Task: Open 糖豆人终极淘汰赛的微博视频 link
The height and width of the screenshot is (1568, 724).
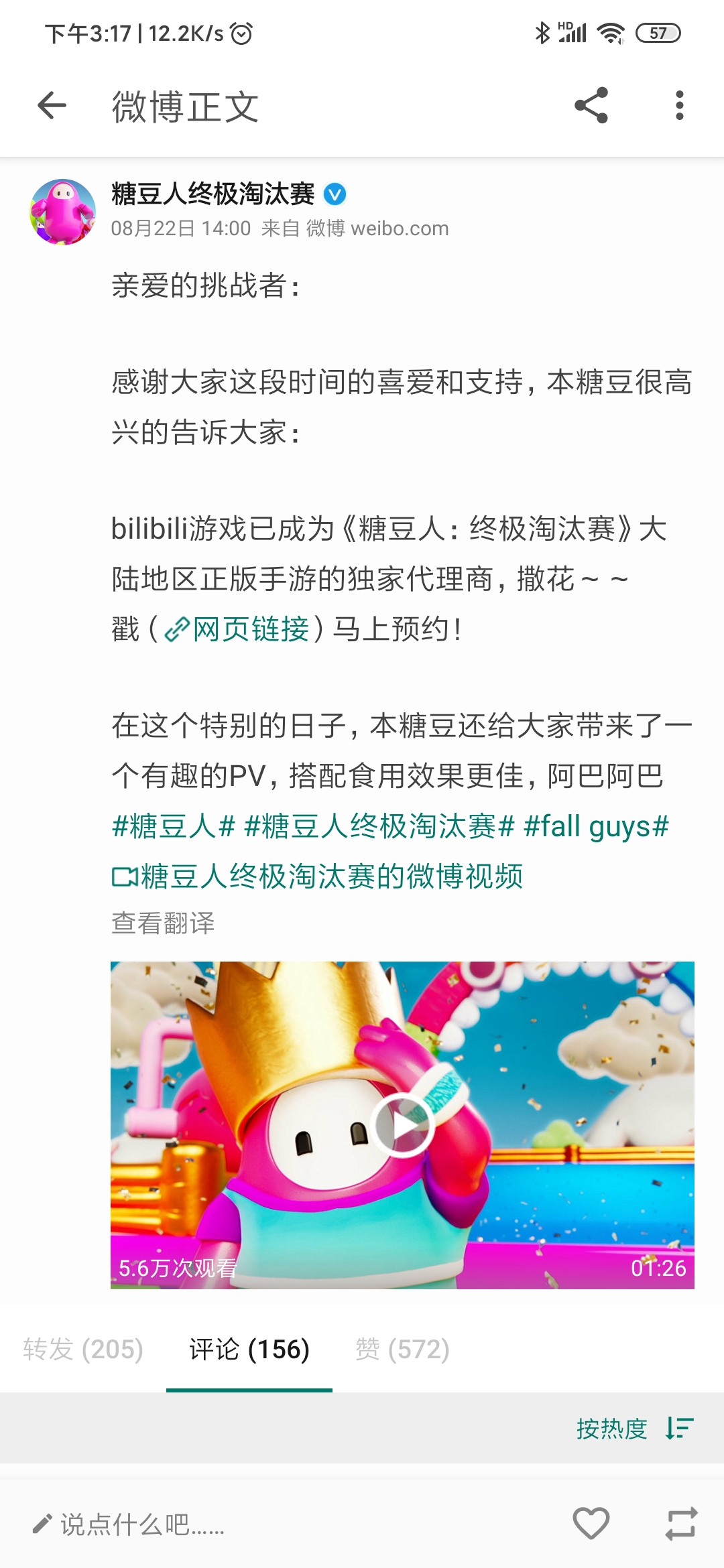Action: (318, 876)
